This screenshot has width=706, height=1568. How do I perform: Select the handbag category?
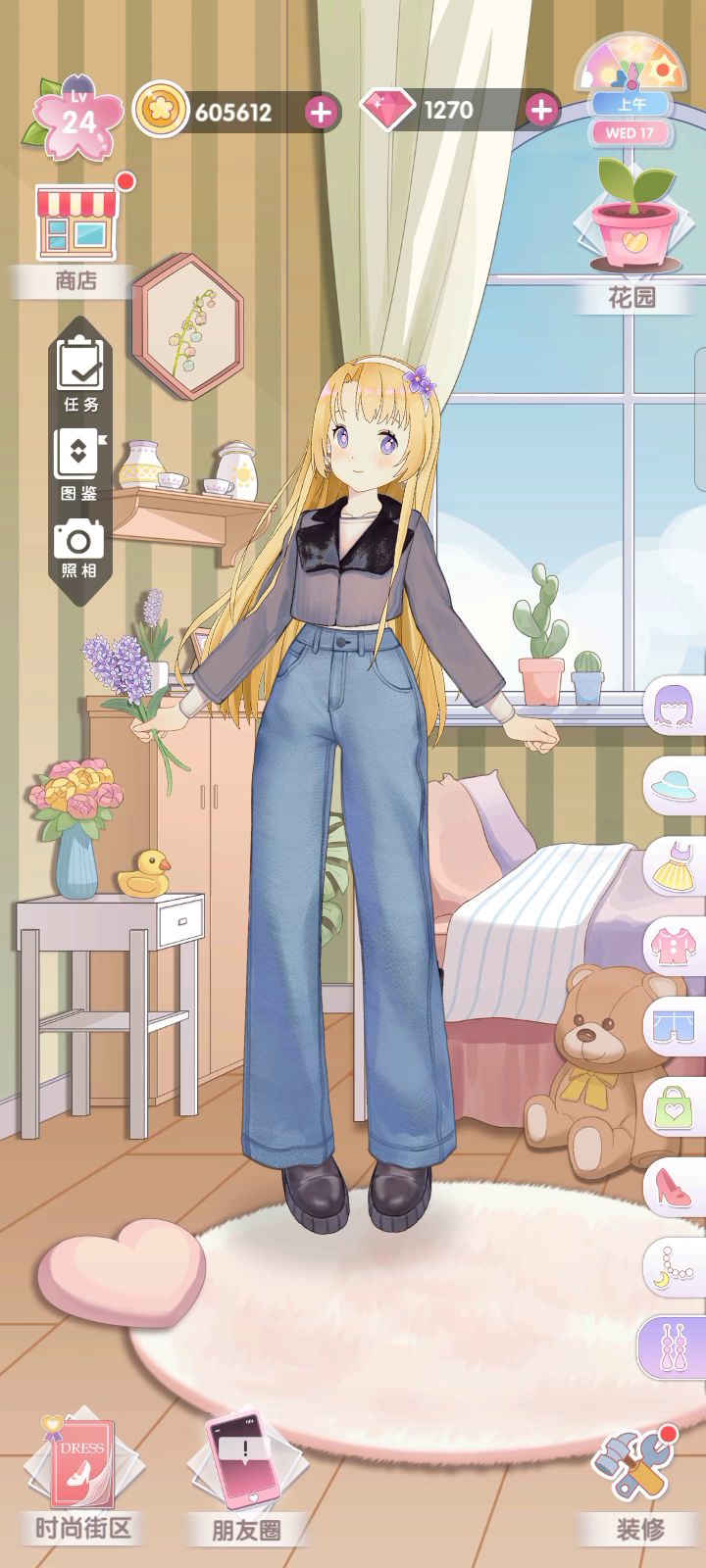(x=674, y=1106)
